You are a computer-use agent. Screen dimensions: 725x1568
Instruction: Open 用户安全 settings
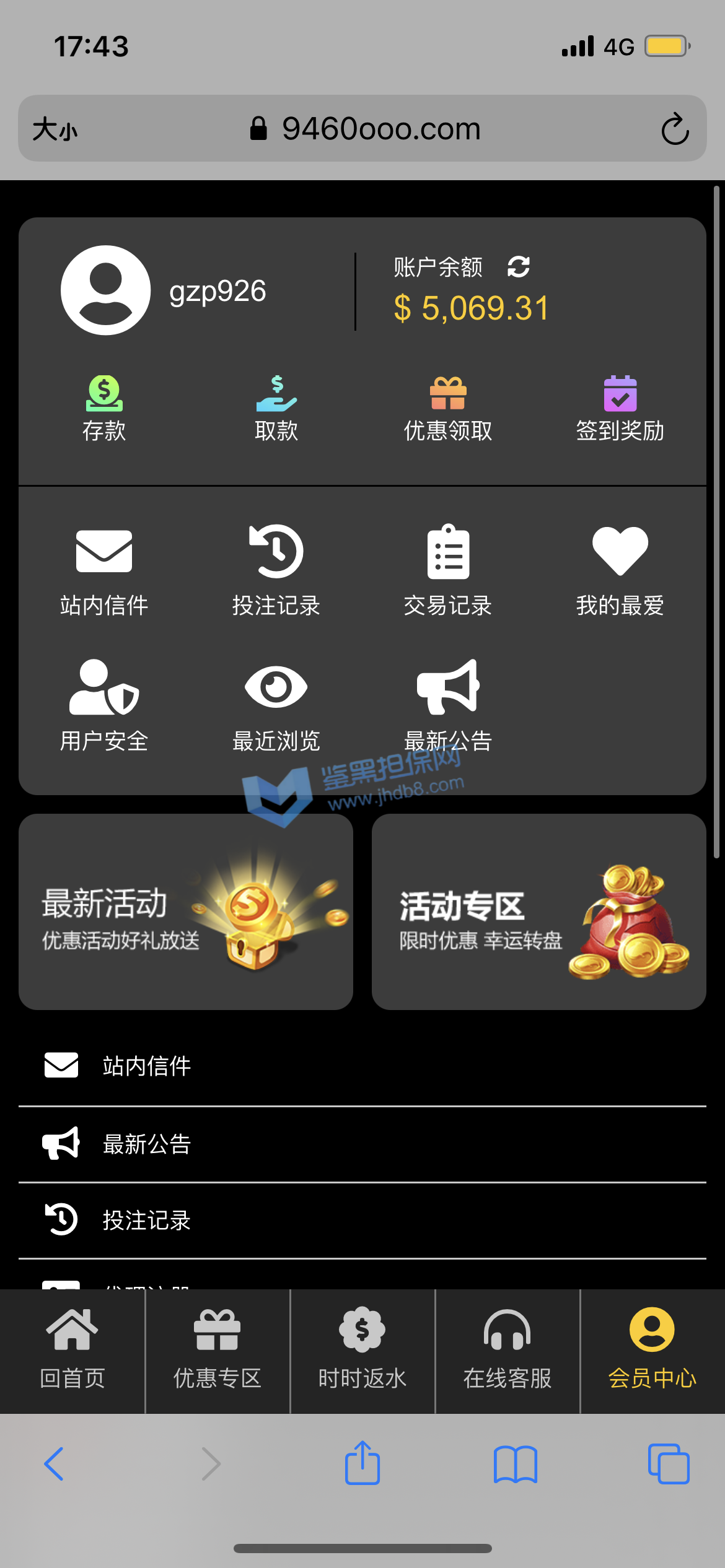coord(104,705)
